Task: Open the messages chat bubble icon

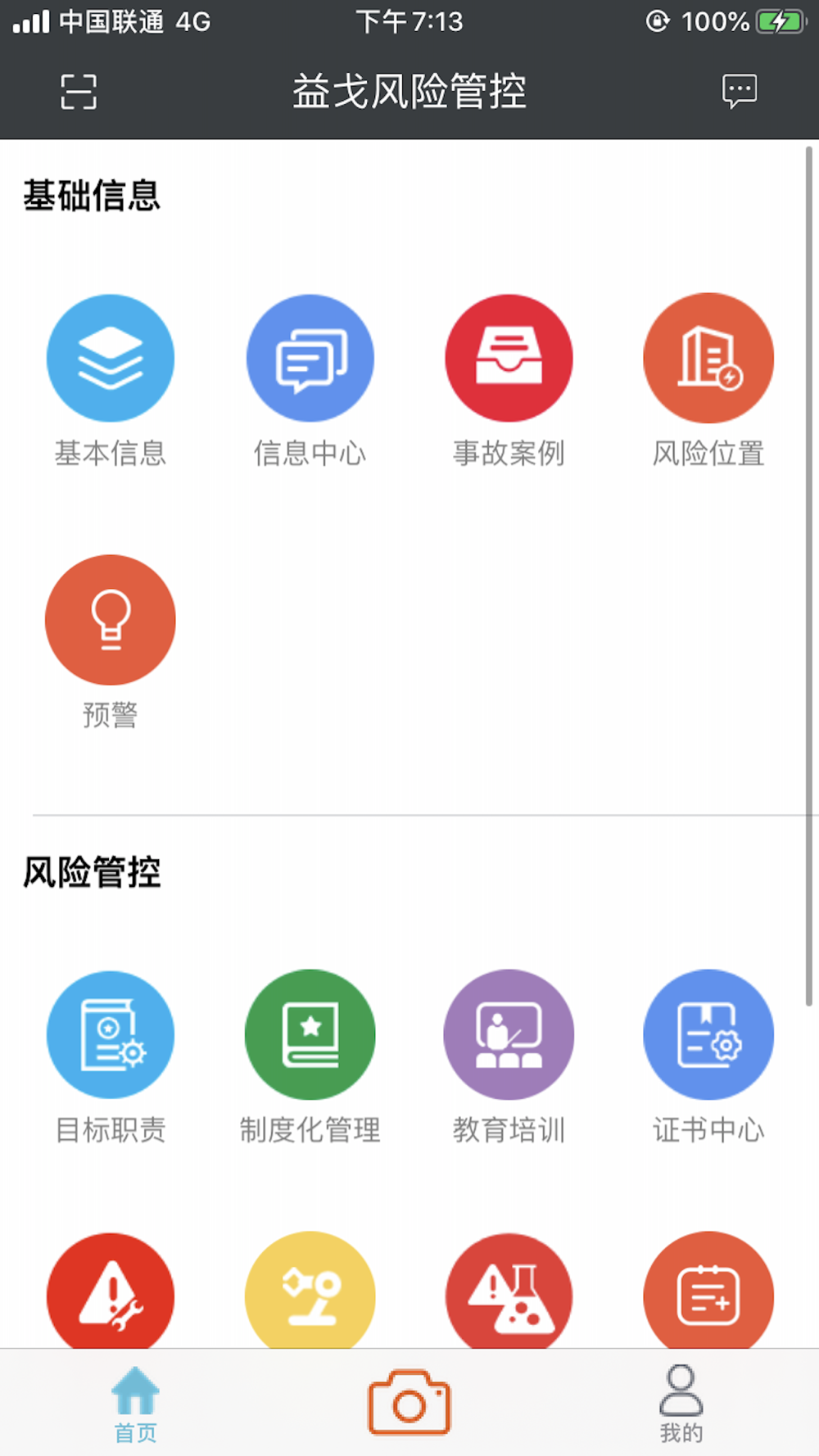Action: [x=739, y=91]
